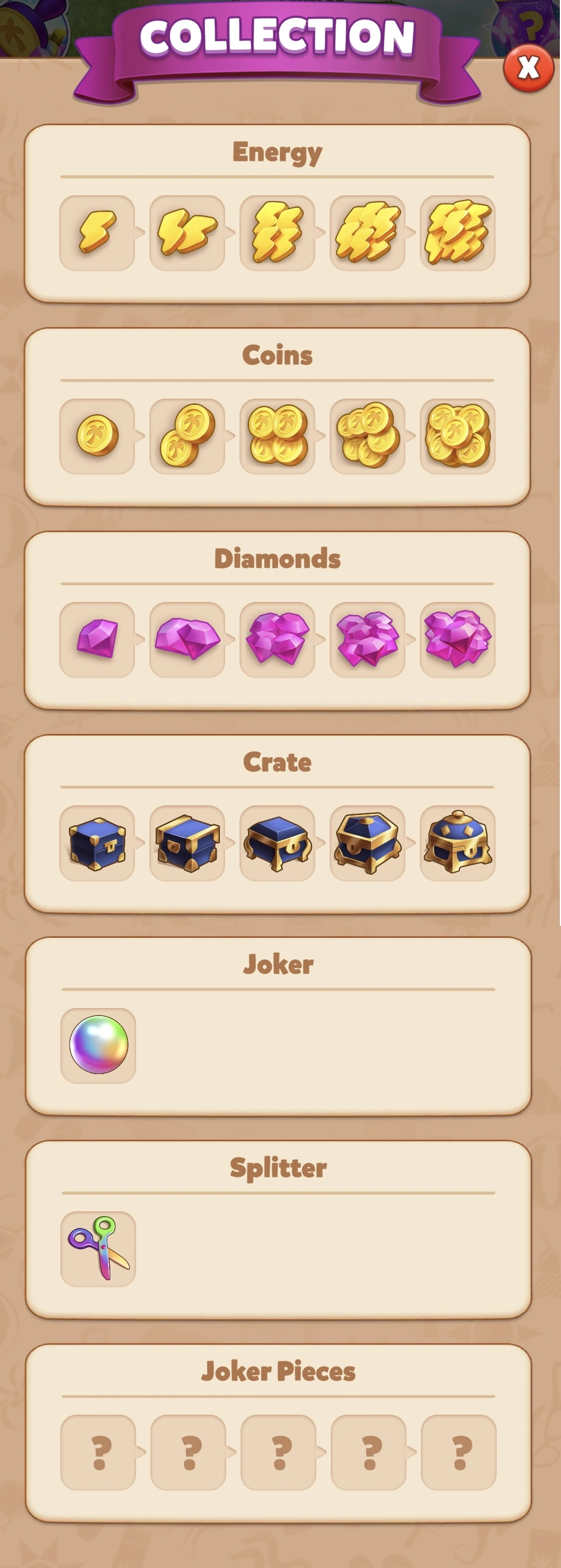Select the two-coin stack in Coins
561x1568 pixels.
(x=187, y=436)
